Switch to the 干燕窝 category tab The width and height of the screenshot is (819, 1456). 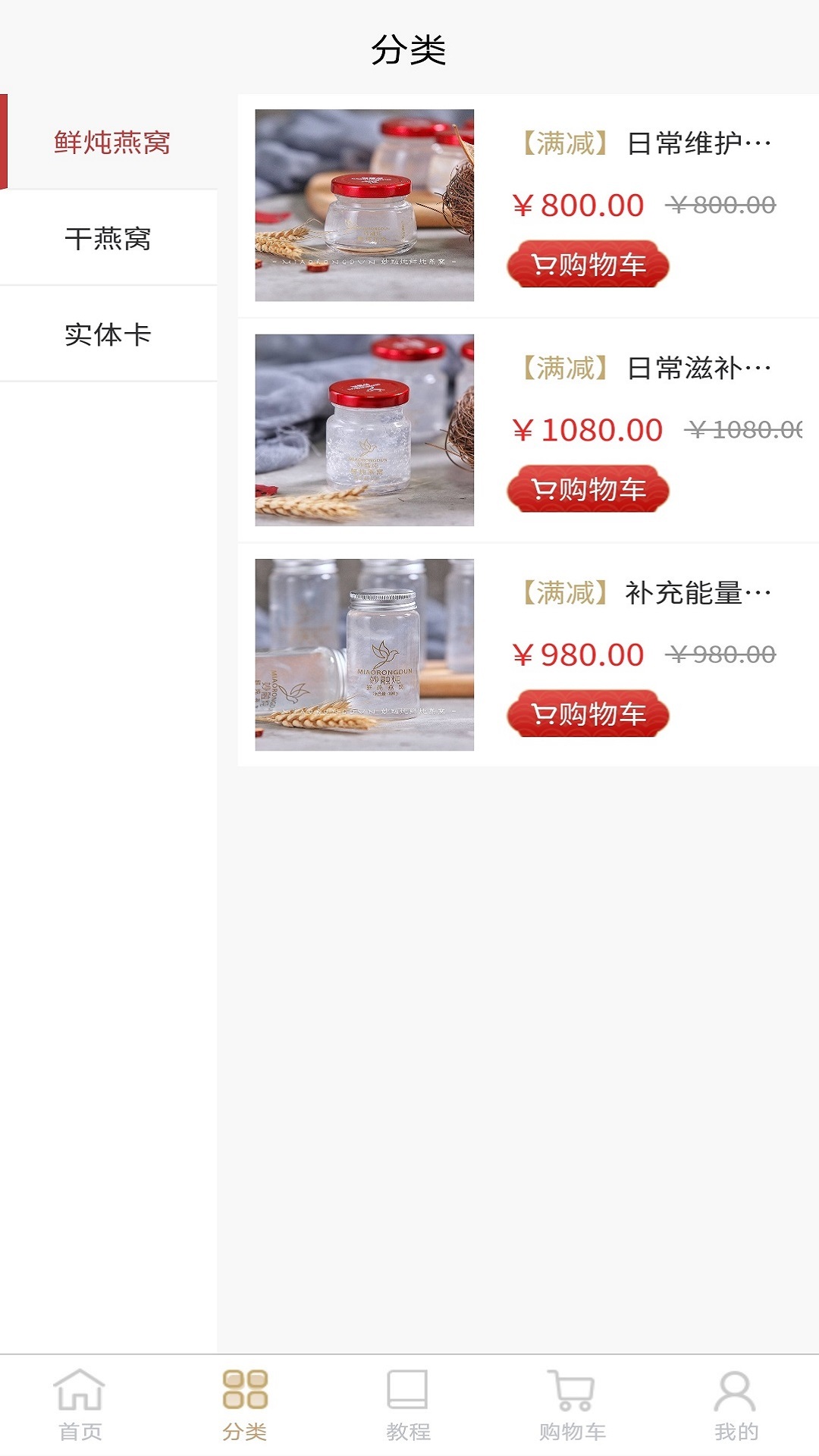(x=110, y=237)
